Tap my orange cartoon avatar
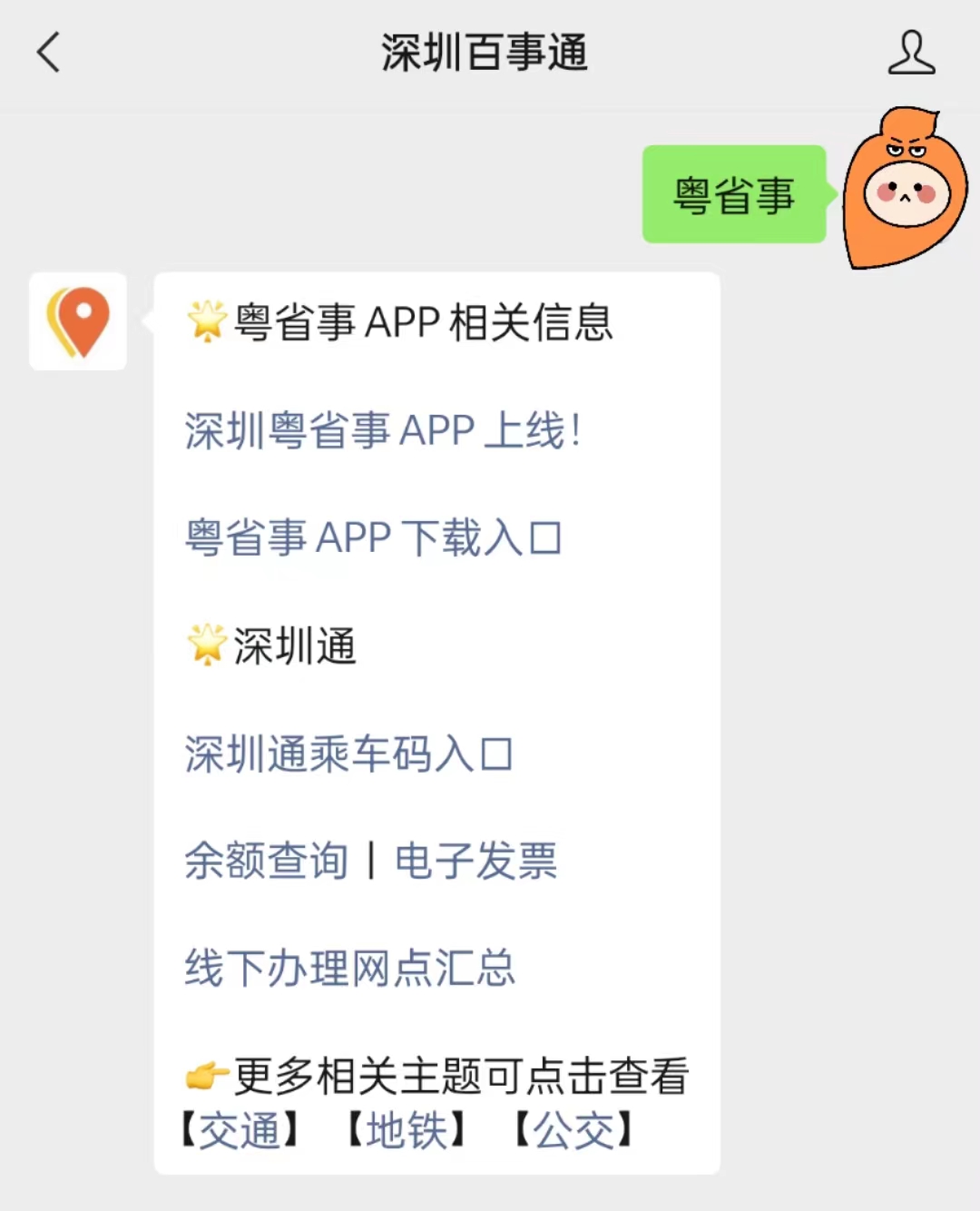 pos(904,191)
